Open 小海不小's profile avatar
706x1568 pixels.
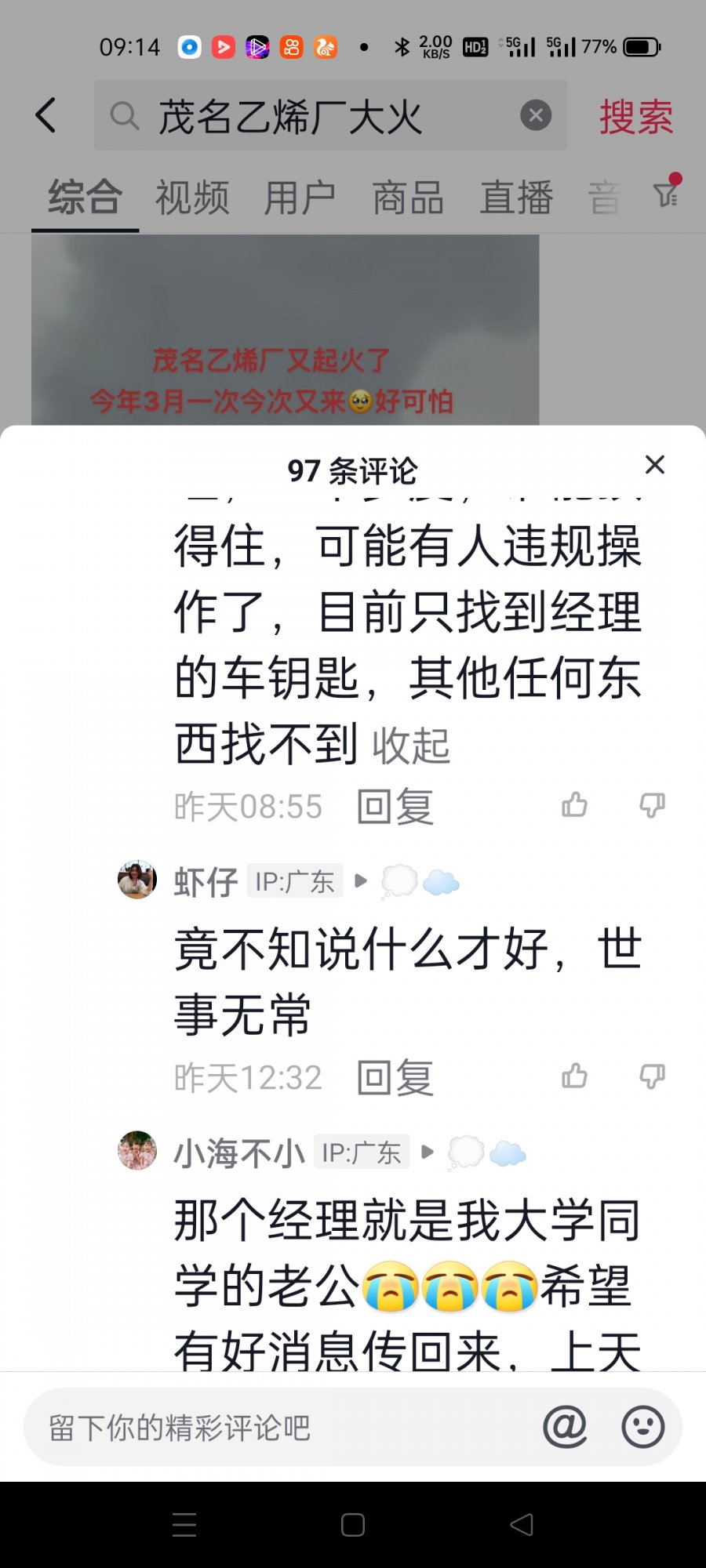pos(137,1150)
